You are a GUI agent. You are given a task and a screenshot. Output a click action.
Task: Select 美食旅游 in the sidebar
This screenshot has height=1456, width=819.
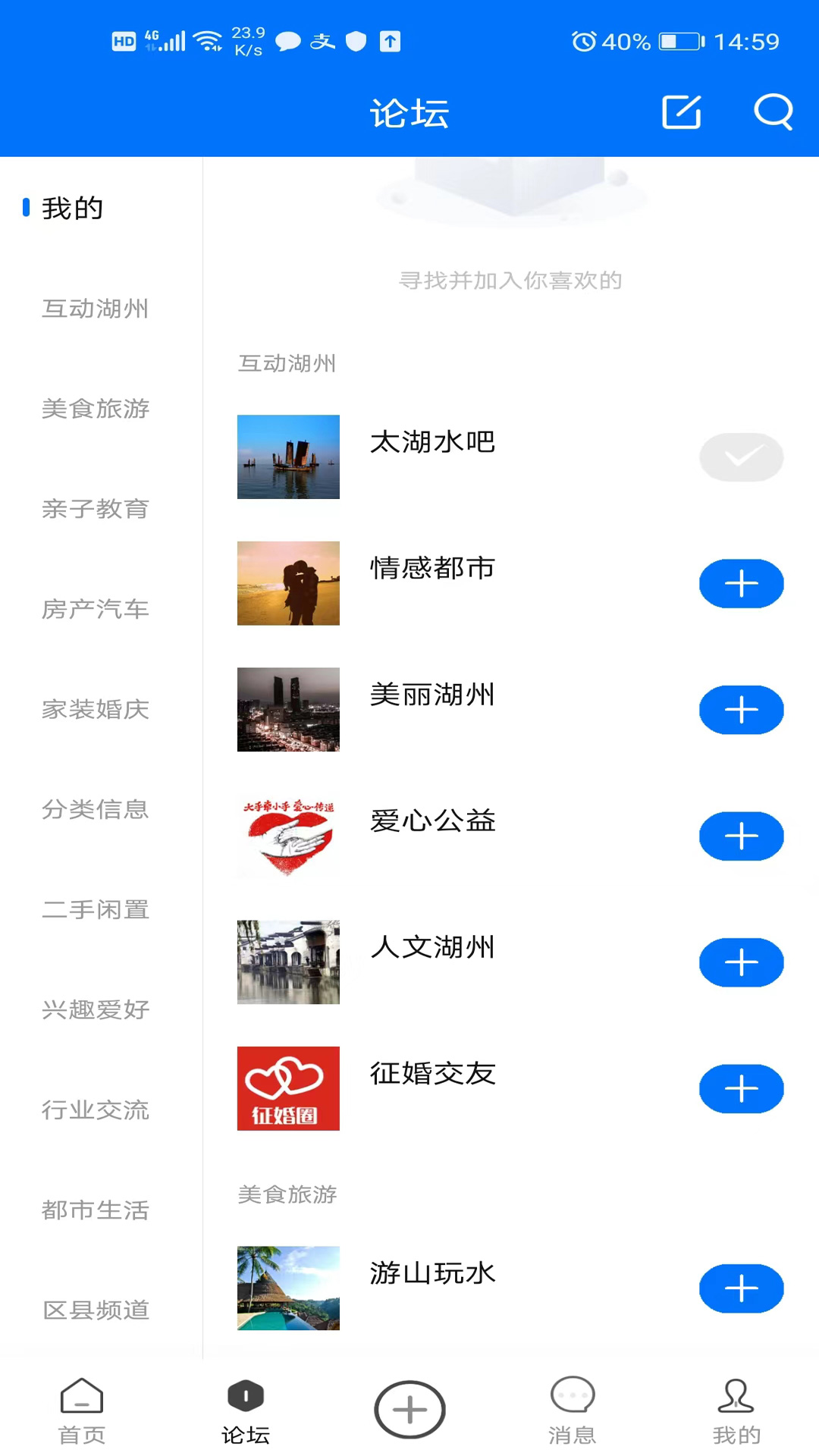pyautogui.click(x=96, y=409)
